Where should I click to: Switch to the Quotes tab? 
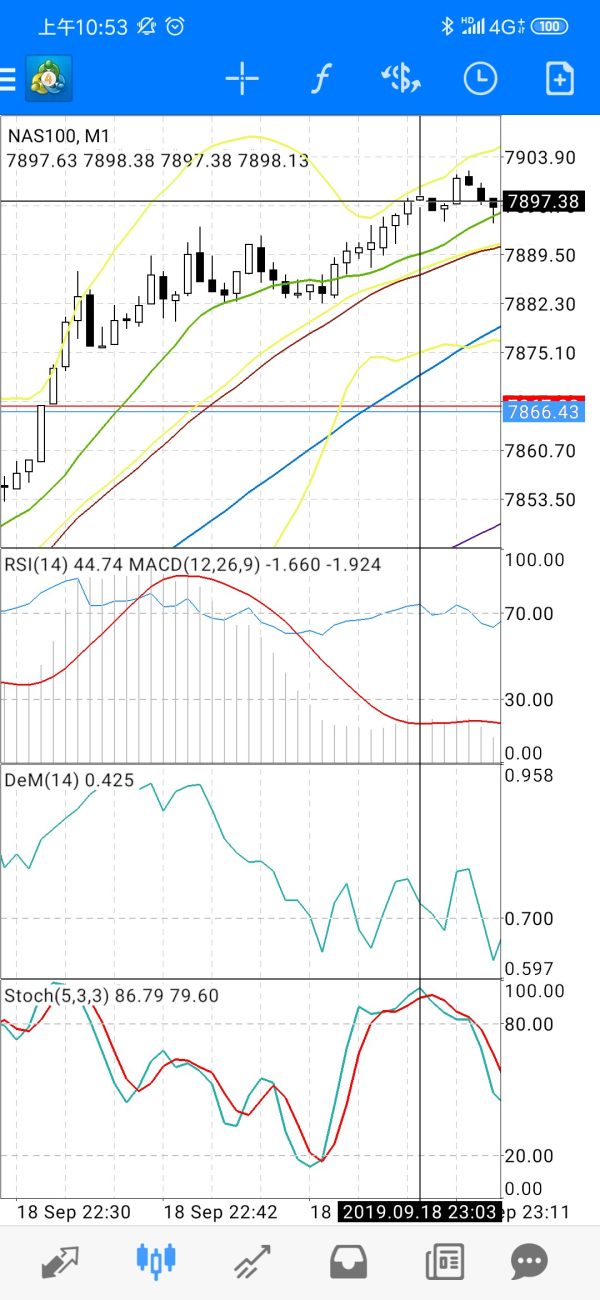[x=60, y=1261]
